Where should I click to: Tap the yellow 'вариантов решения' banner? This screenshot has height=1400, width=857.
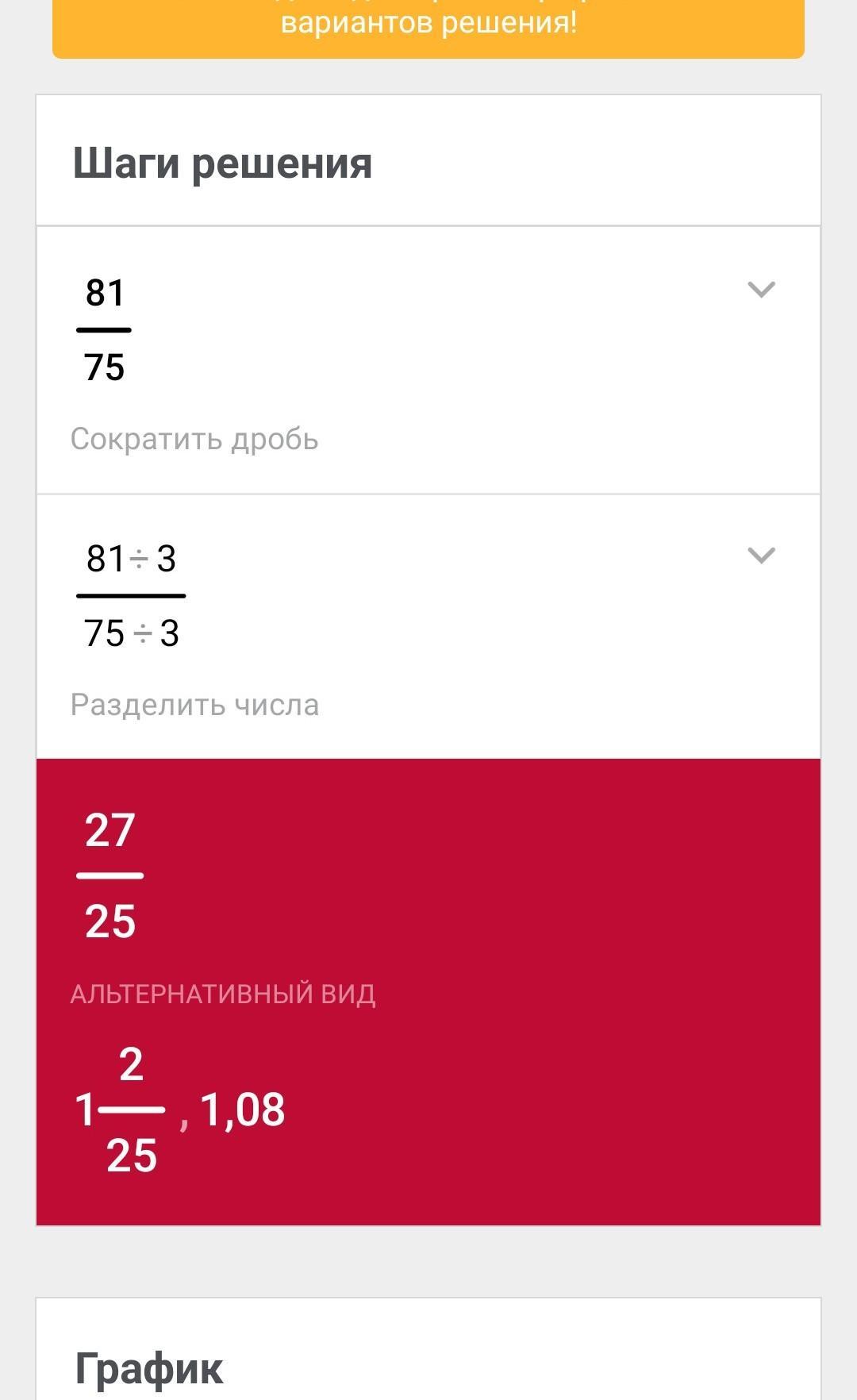click(428, 25)
